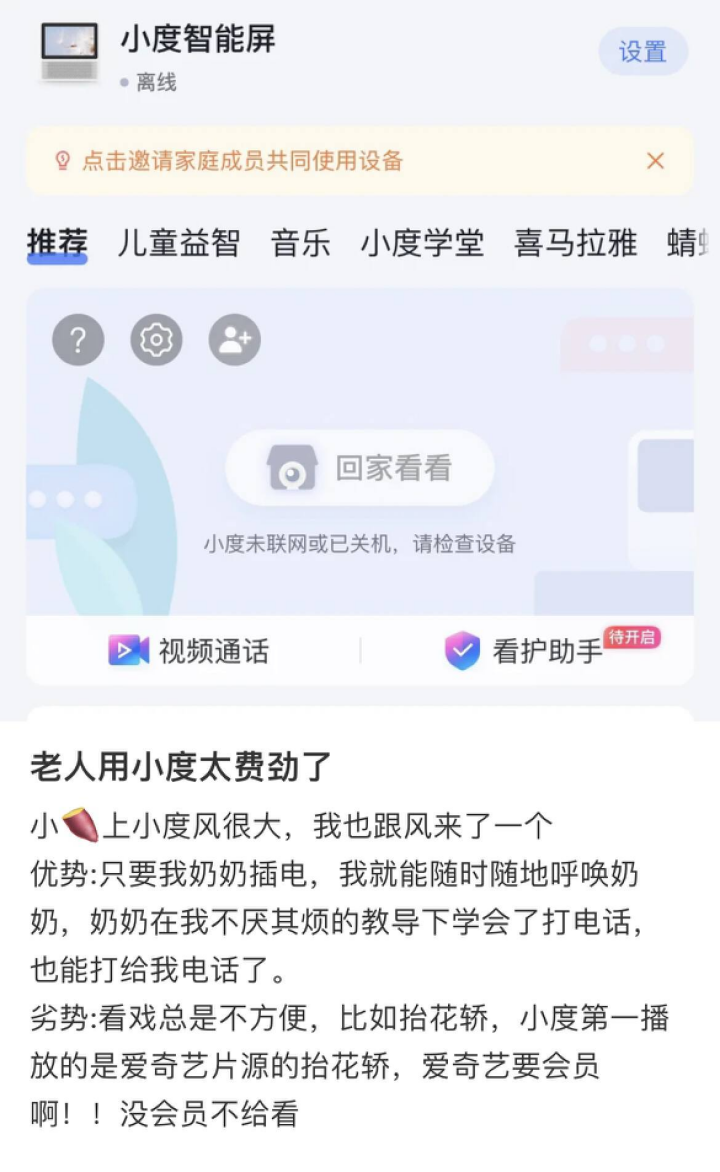The width and height of the screenshot is (720, 1172).
Task: Tap the camera icon in 回家看看
Action: tap(291, 466)
